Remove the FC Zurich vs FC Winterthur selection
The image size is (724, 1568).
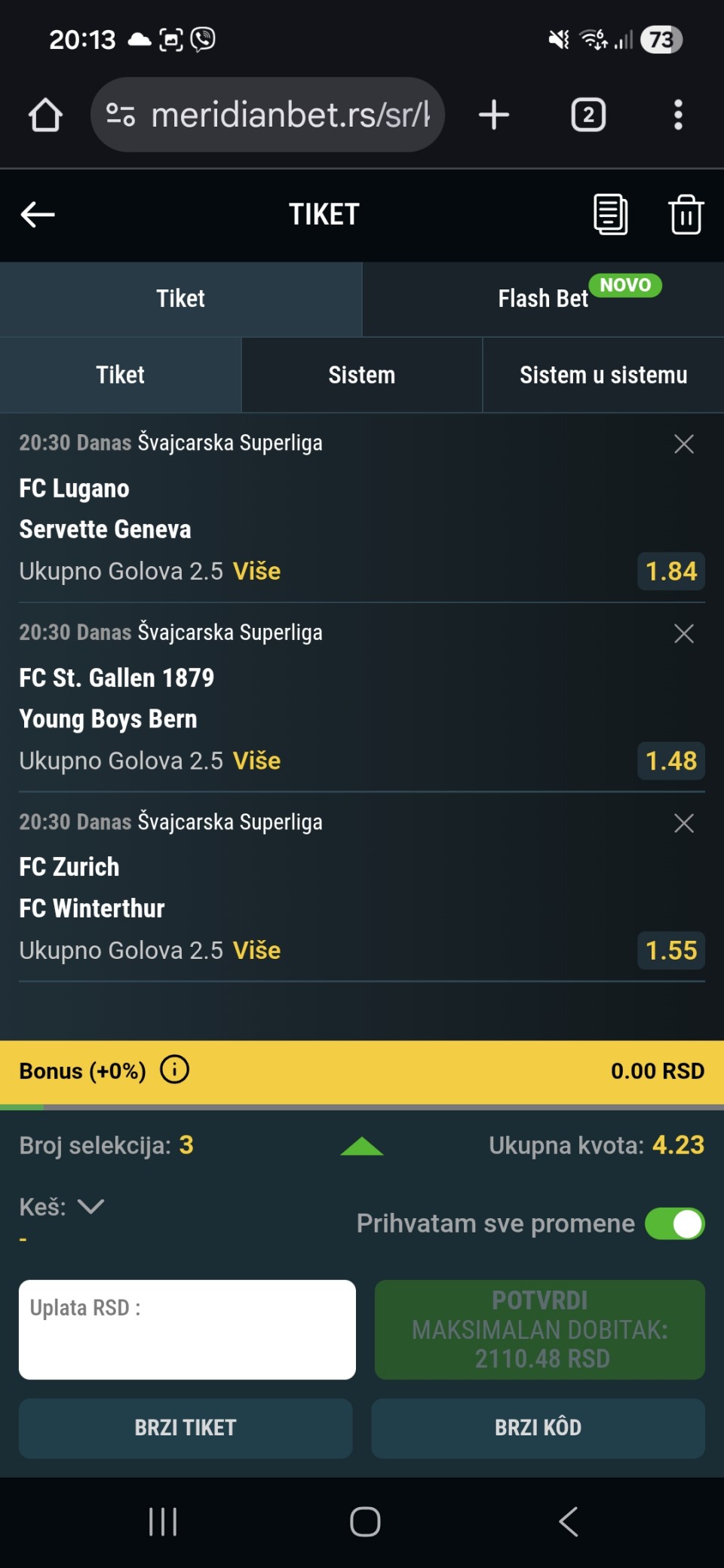[x=683, y=822]
